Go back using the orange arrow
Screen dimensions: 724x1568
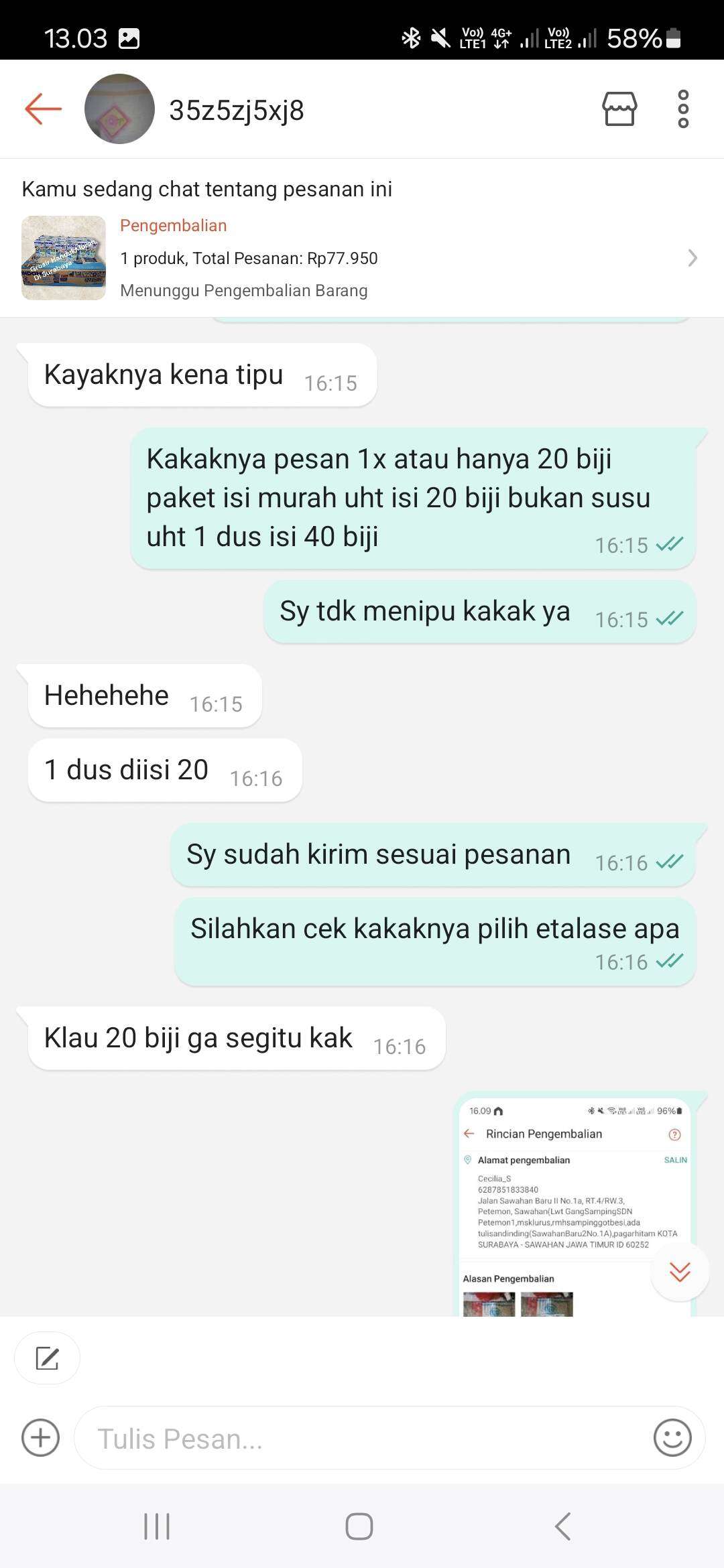click(44, 109)
